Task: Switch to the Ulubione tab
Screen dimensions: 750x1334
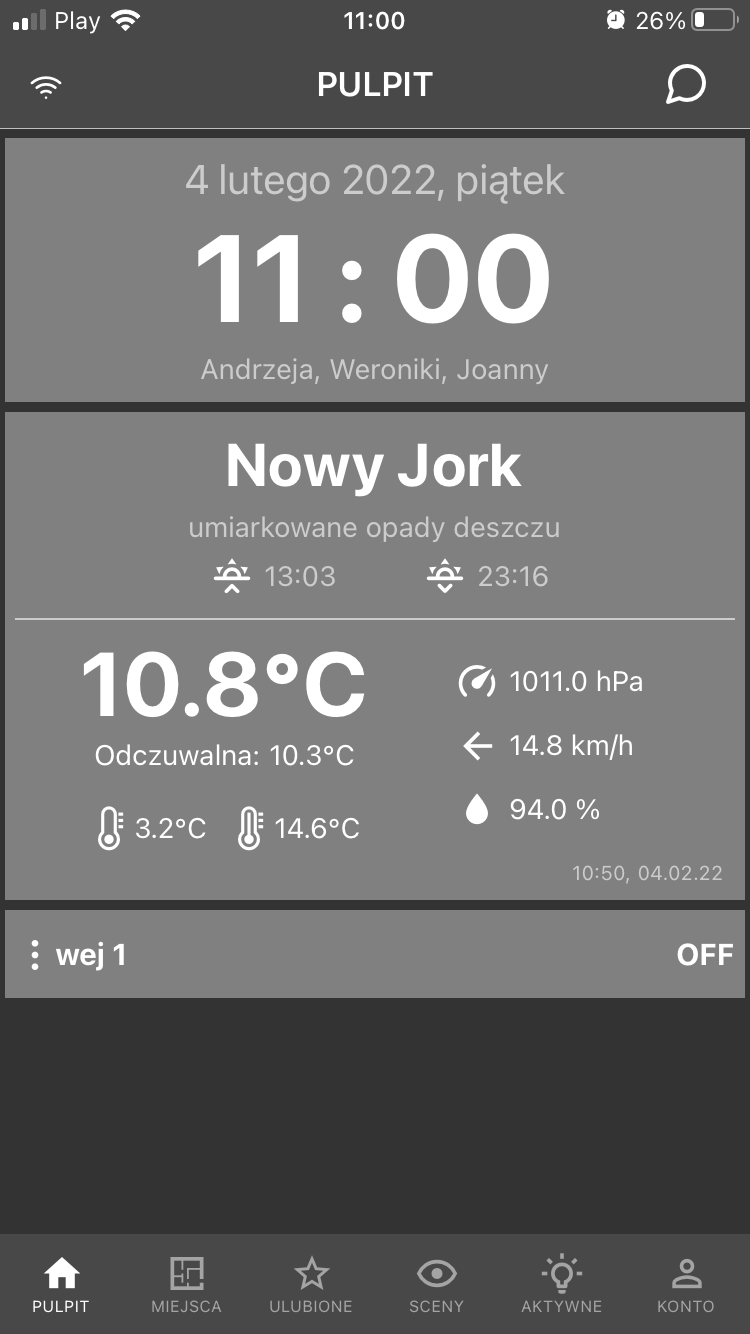Action: [311, 1285]
